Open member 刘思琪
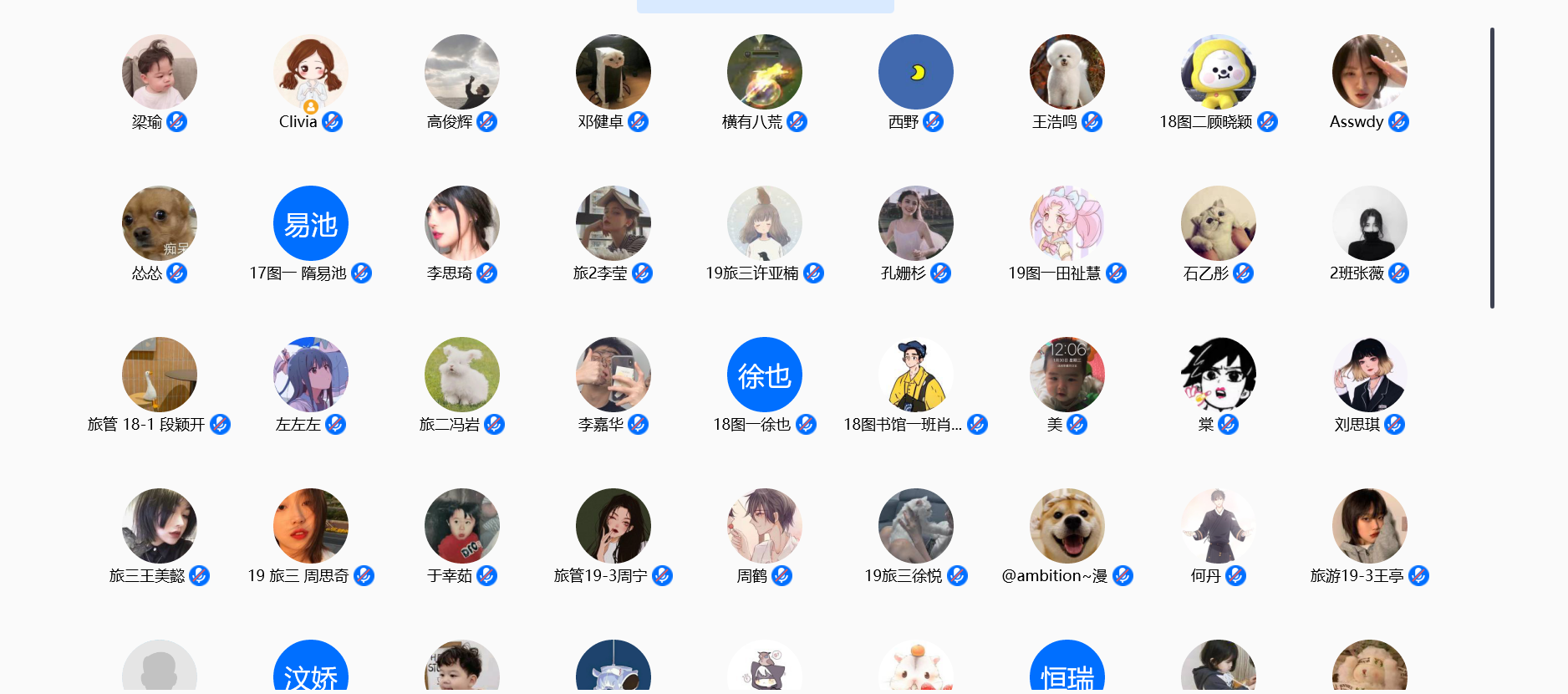The height and width of the screenshot is (694, 1568). click(x=1369, y=375)
